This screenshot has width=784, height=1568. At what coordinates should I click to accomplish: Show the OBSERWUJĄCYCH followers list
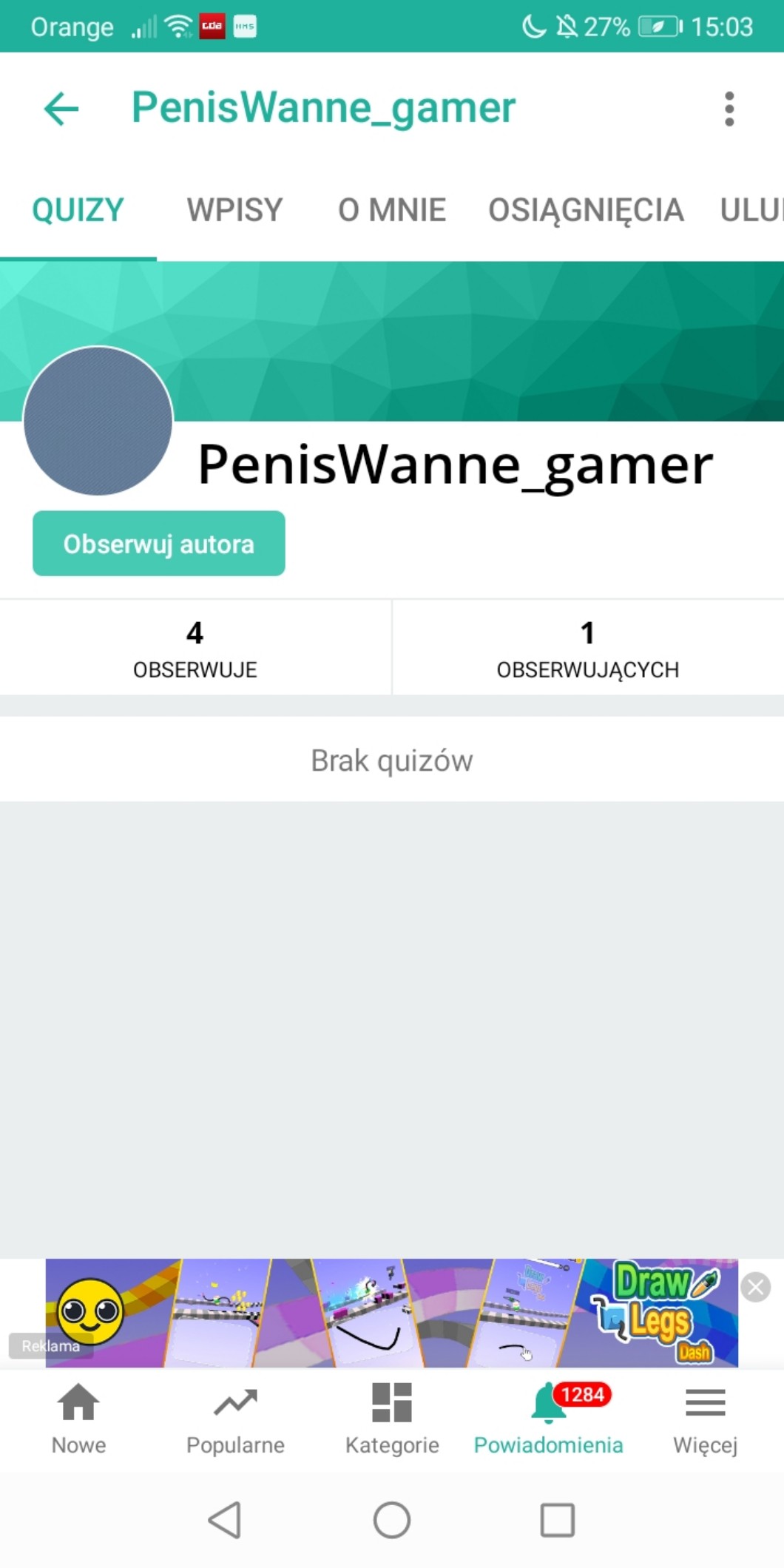[587, 648]
